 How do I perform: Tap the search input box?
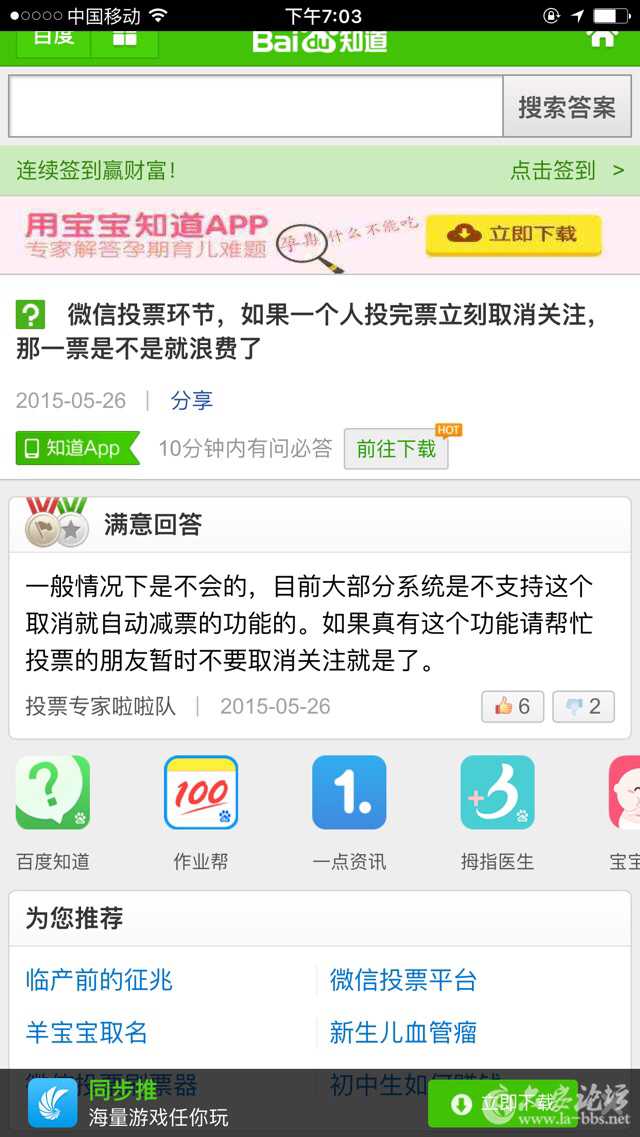[x=255, y=106]
